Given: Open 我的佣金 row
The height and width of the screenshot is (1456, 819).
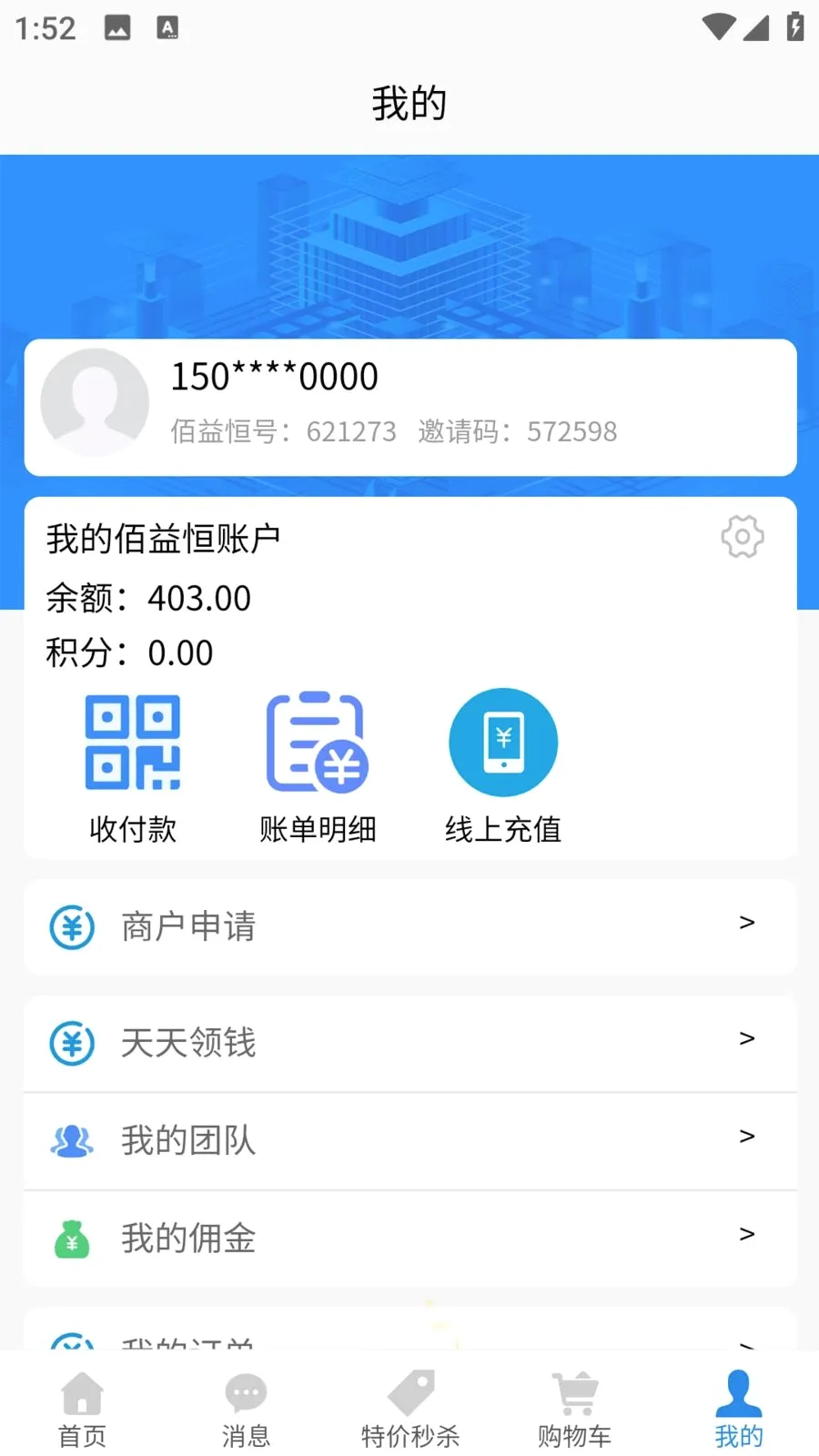Looking at the screenshot, I should click(x=410, y=1238).
